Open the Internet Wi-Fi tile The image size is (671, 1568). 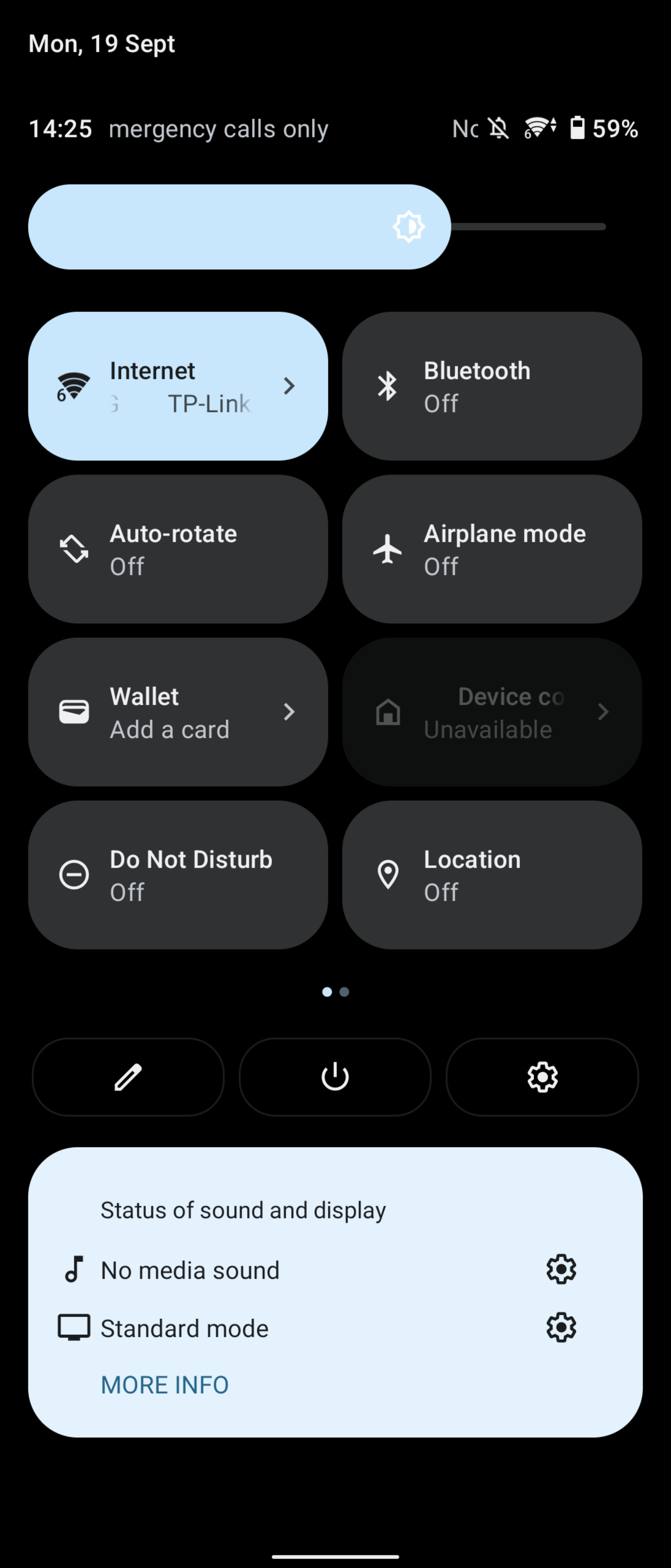178,386
